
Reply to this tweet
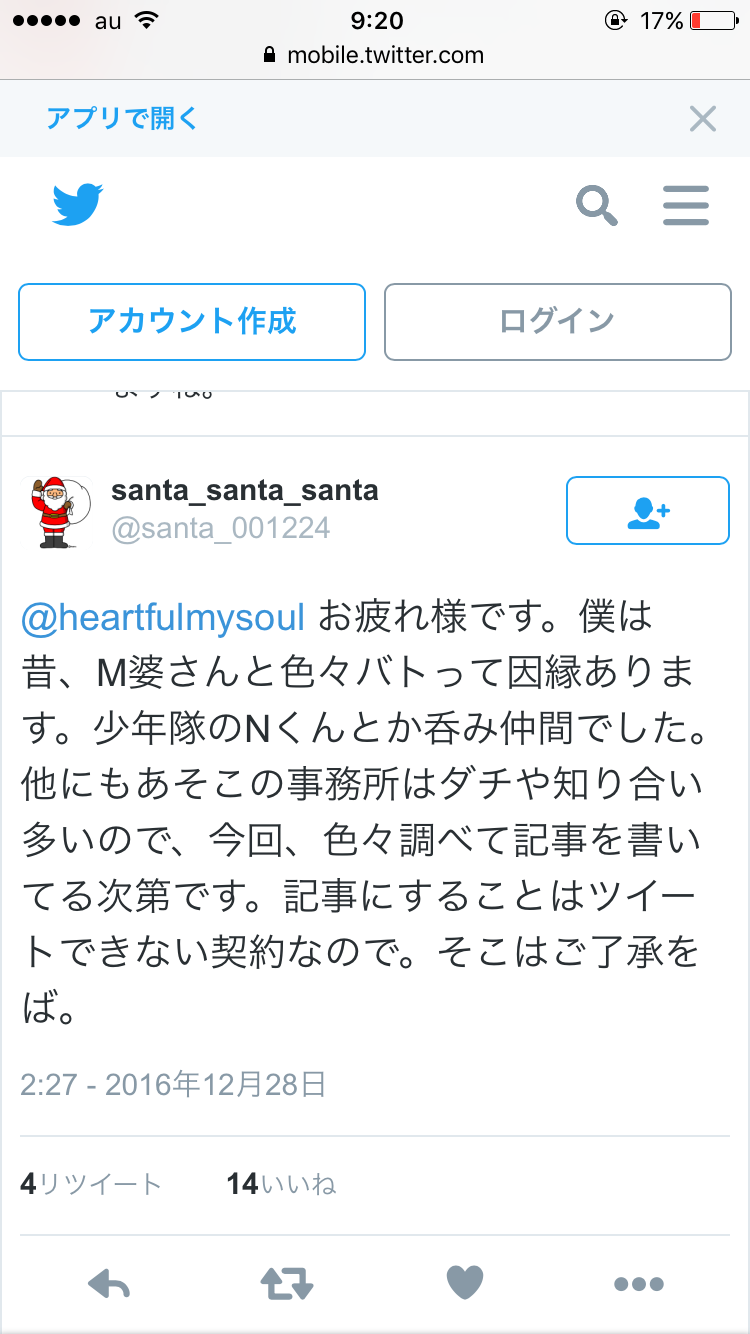coord(109,1282)
